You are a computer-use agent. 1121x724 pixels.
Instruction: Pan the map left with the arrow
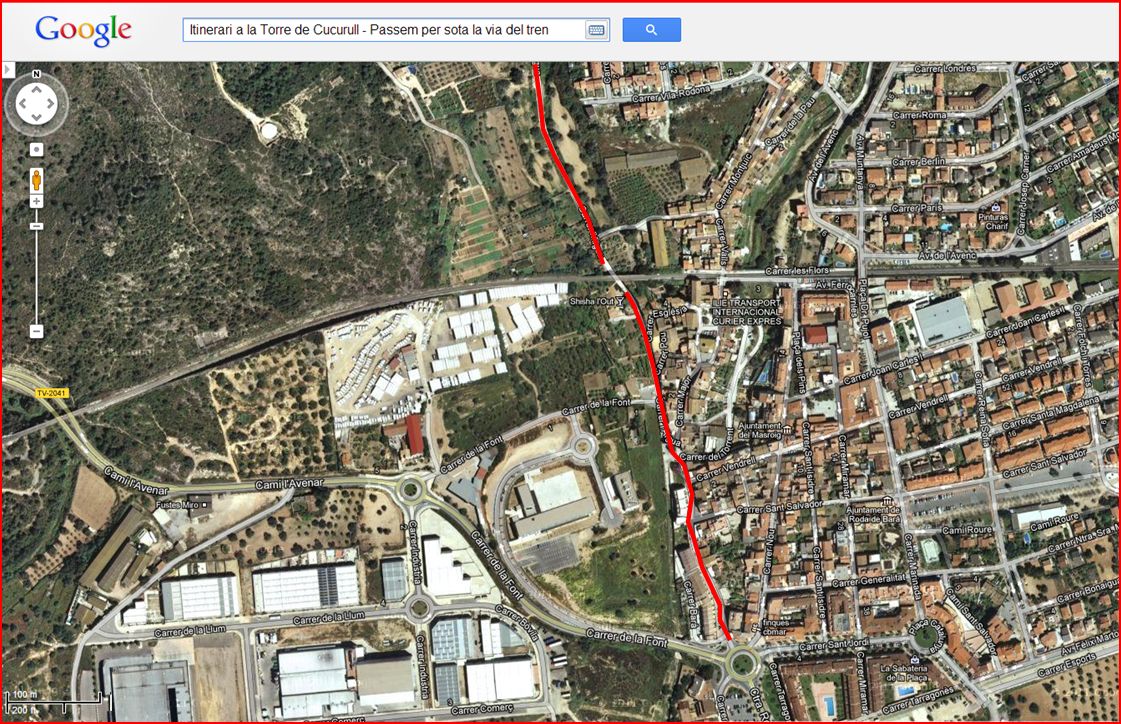[x=21, y=104]
